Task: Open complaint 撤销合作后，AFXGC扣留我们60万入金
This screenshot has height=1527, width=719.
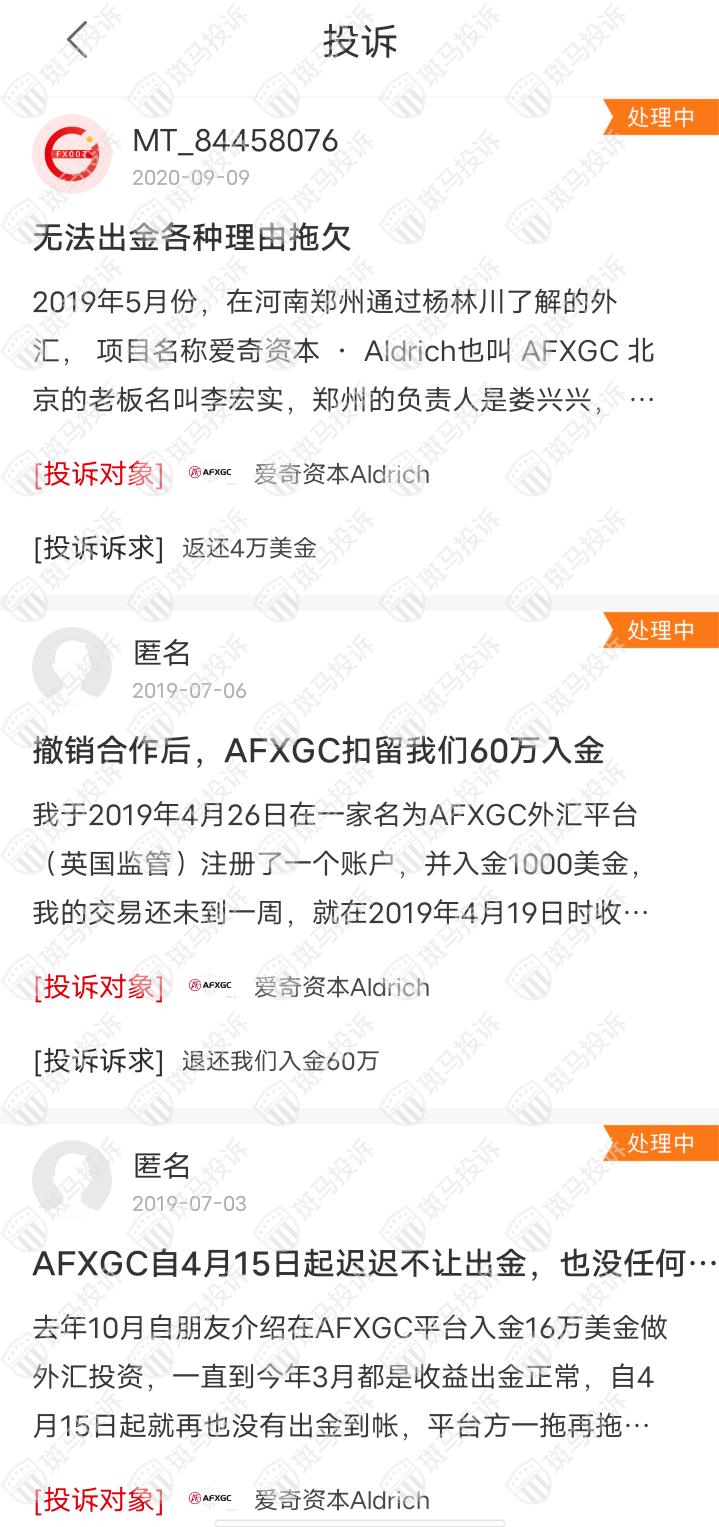Action: click(318, 750)
